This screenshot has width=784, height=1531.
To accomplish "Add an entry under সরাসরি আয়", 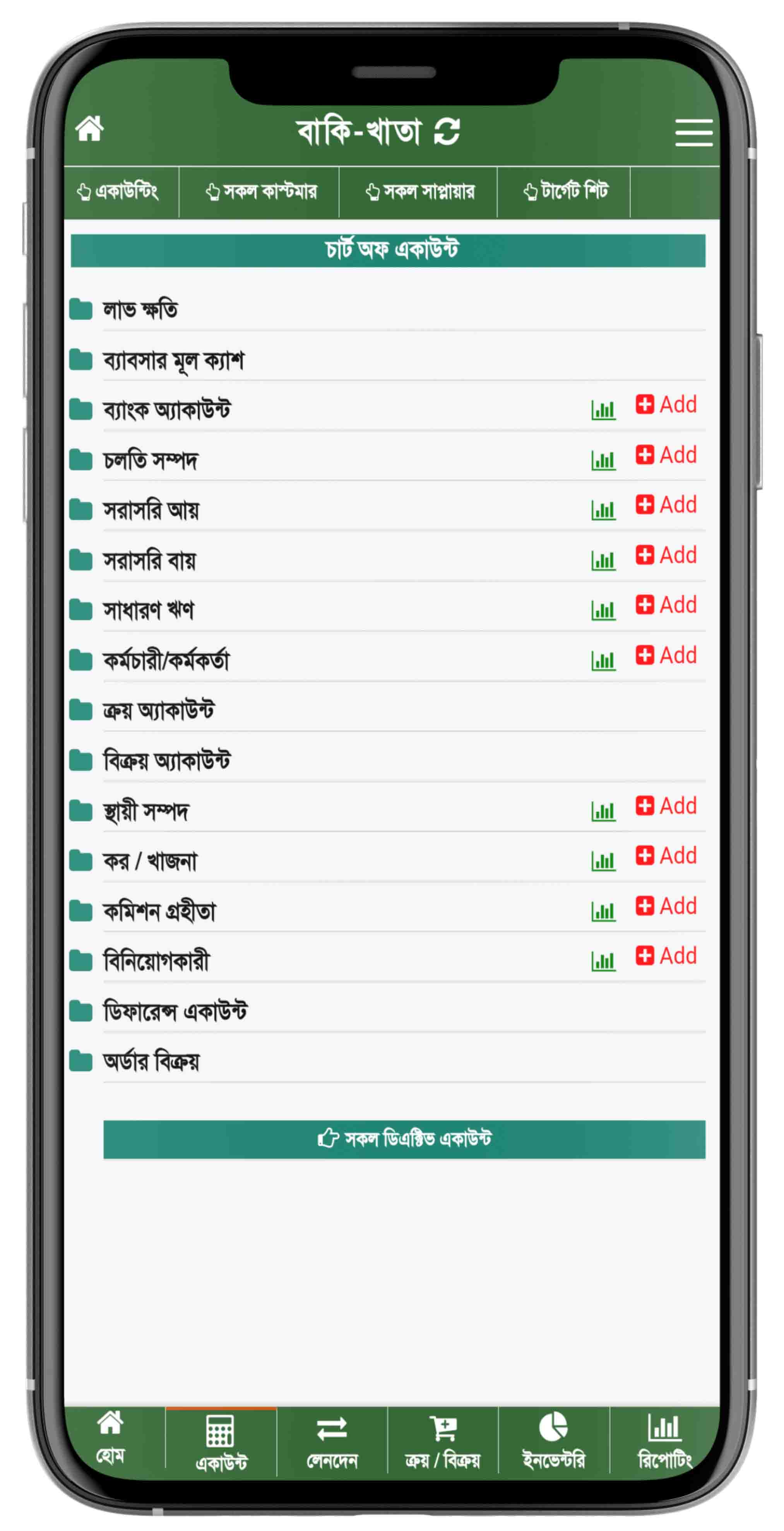I will 666,505.
